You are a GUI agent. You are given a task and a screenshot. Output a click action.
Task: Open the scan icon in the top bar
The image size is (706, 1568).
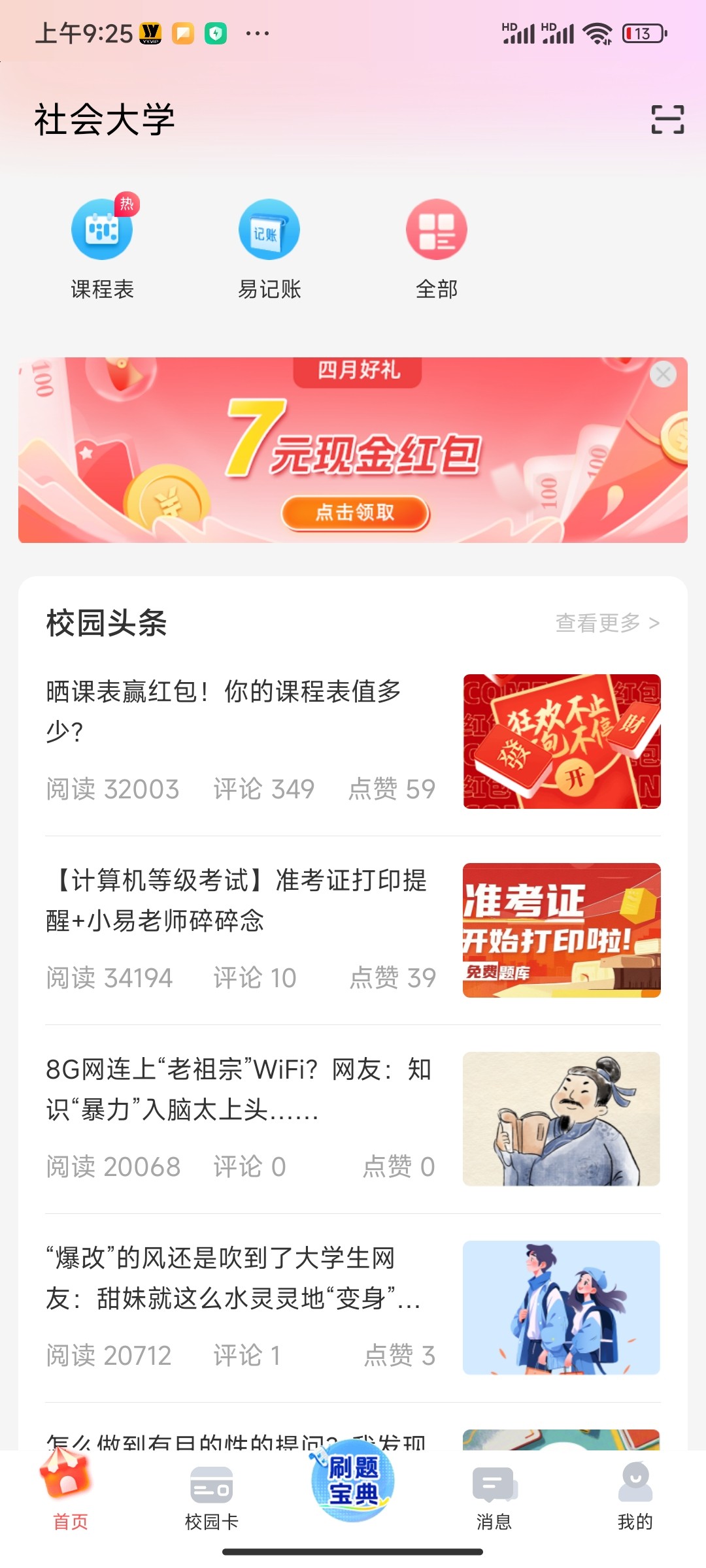667,120
